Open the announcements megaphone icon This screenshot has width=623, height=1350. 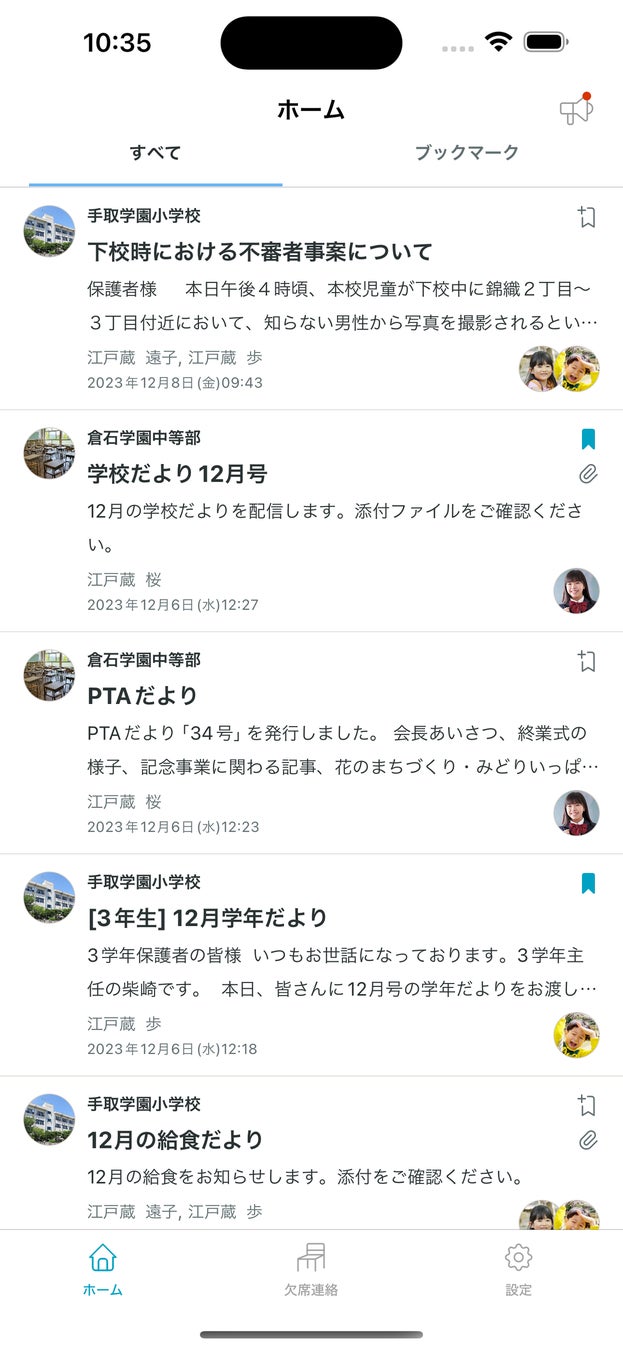coord(576,110)
